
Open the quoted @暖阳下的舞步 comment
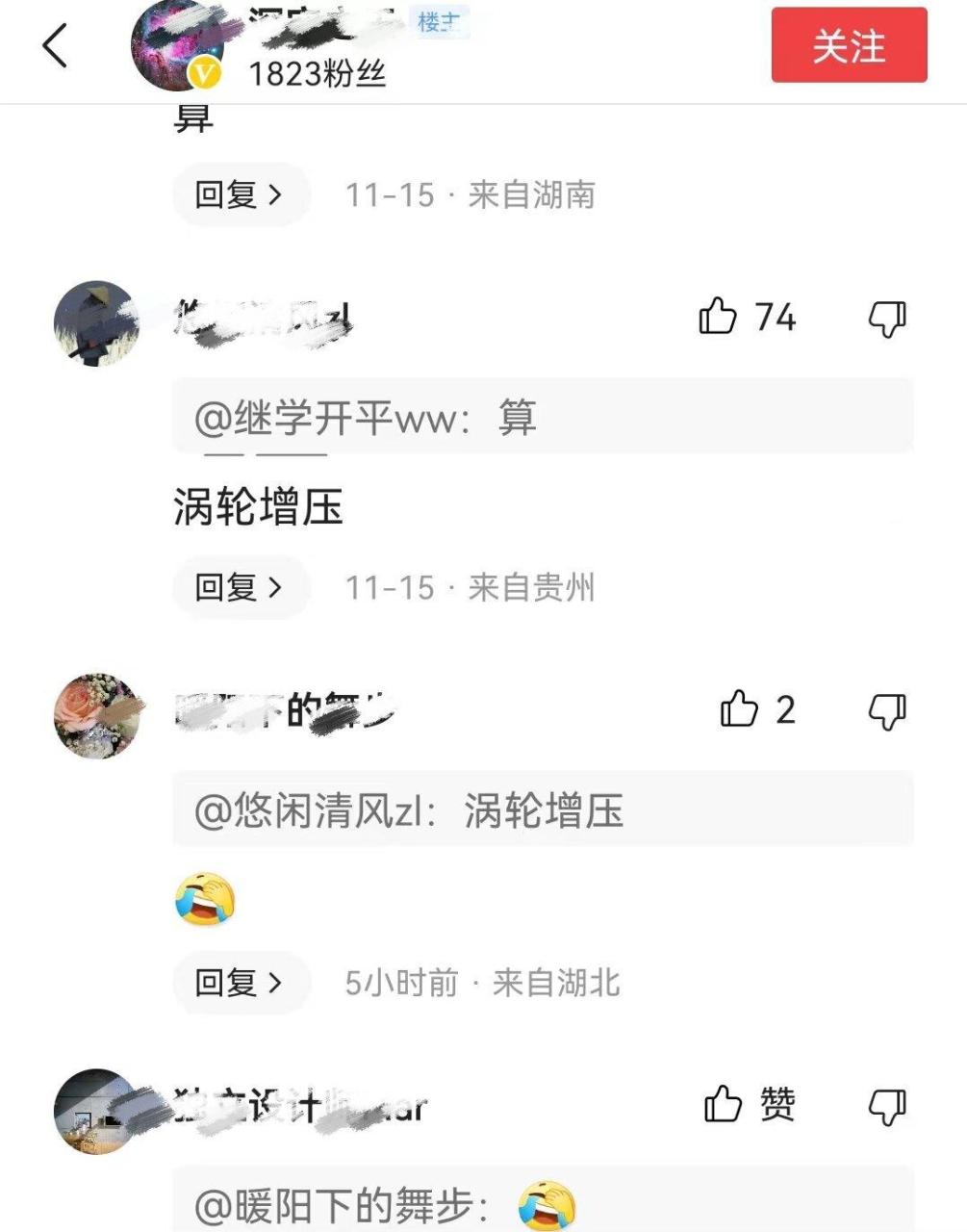point(543,1205)
